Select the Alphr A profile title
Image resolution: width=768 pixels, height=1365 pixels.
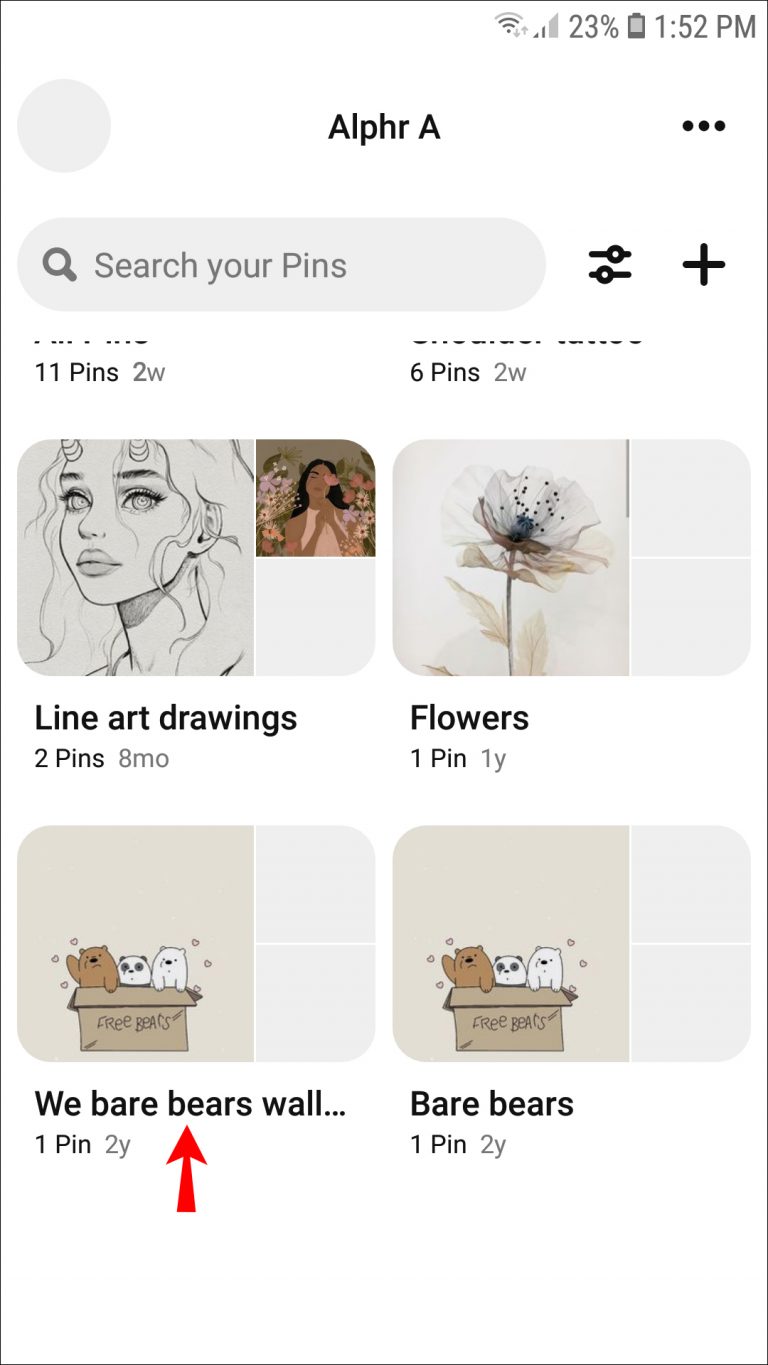[x=385, y=126]
